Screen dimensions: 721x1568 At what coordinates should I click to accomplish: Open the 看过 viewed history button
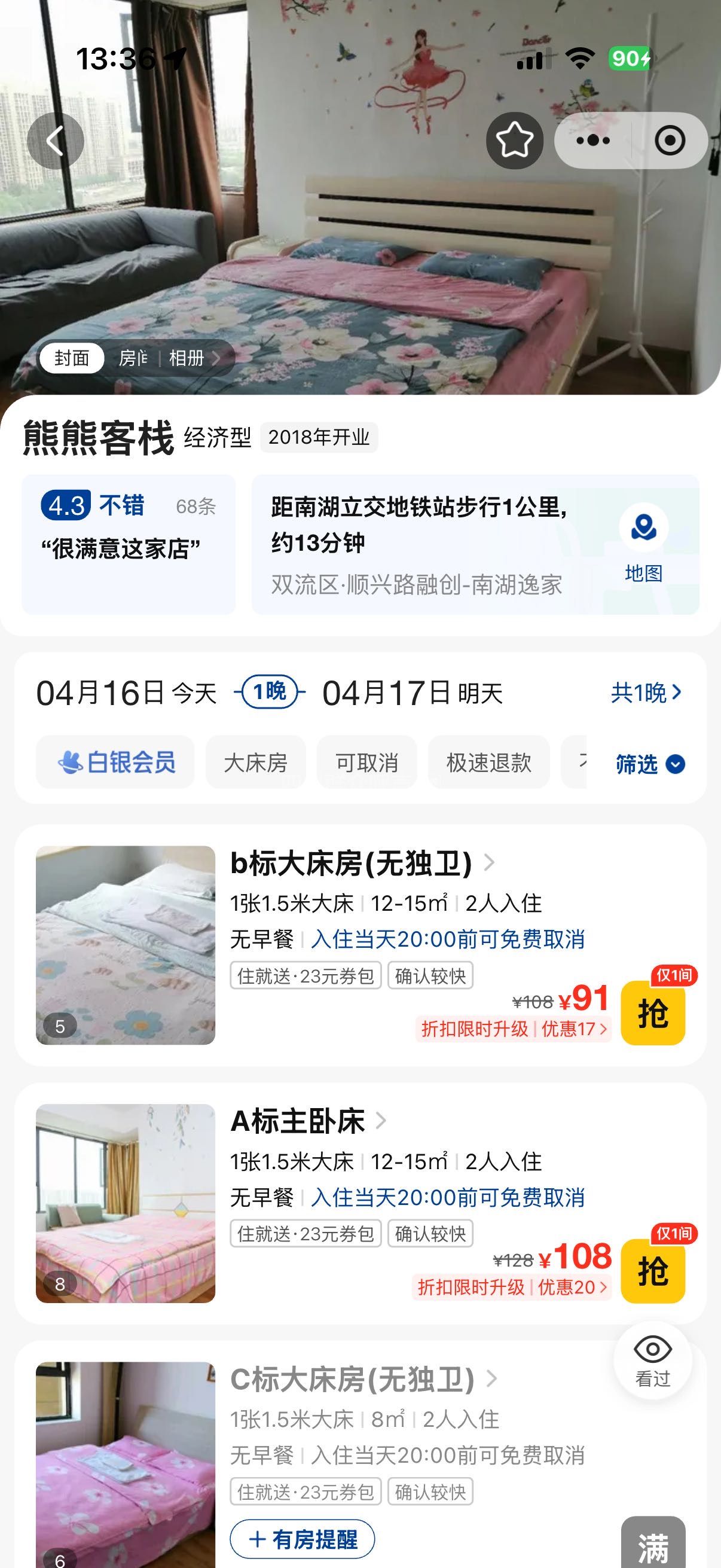pos(652,1360)
